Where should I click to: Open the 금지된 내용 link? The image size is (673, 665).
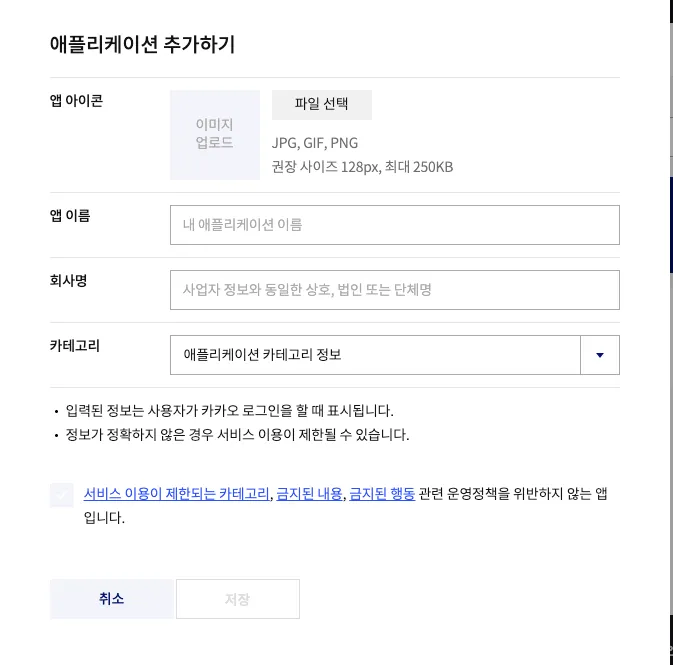[309, 494]
